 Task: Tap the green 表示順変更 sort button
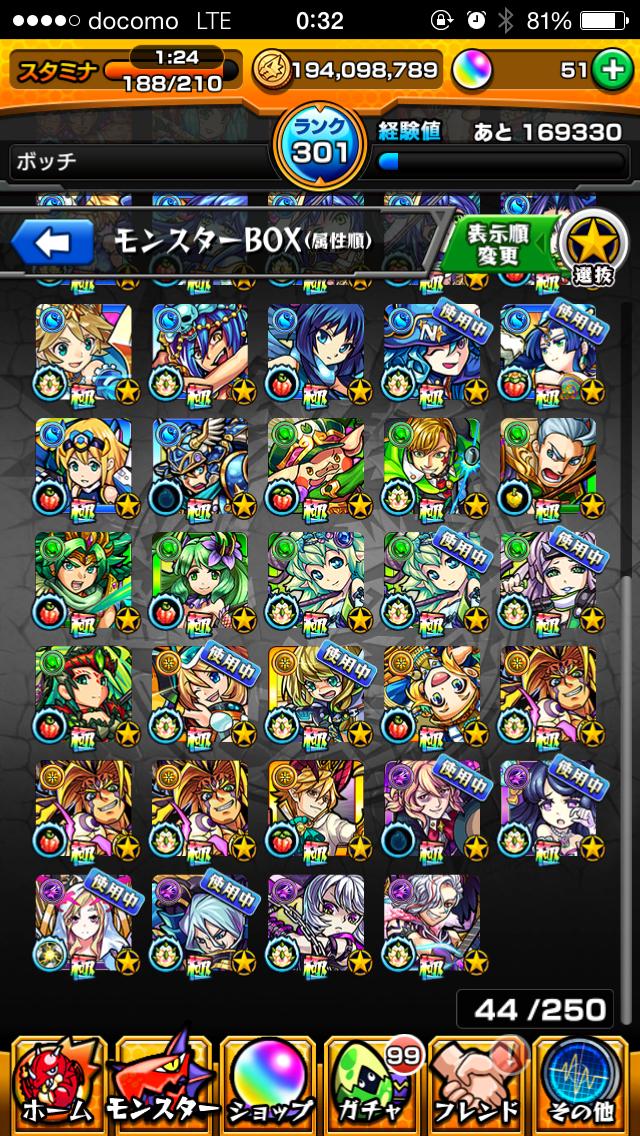tap(502, 243)
